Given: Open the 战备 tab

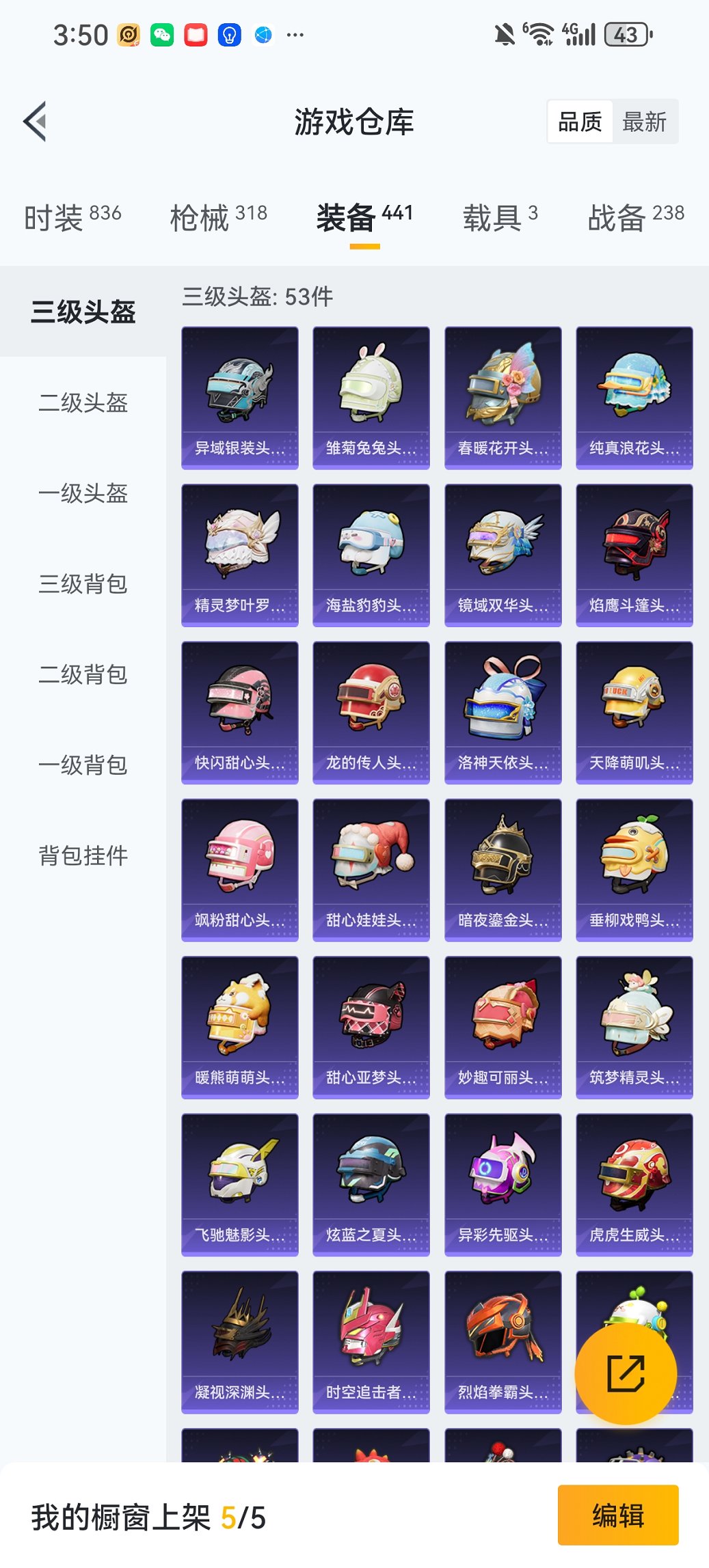Looking at the screenshot, I should [617, 216].
